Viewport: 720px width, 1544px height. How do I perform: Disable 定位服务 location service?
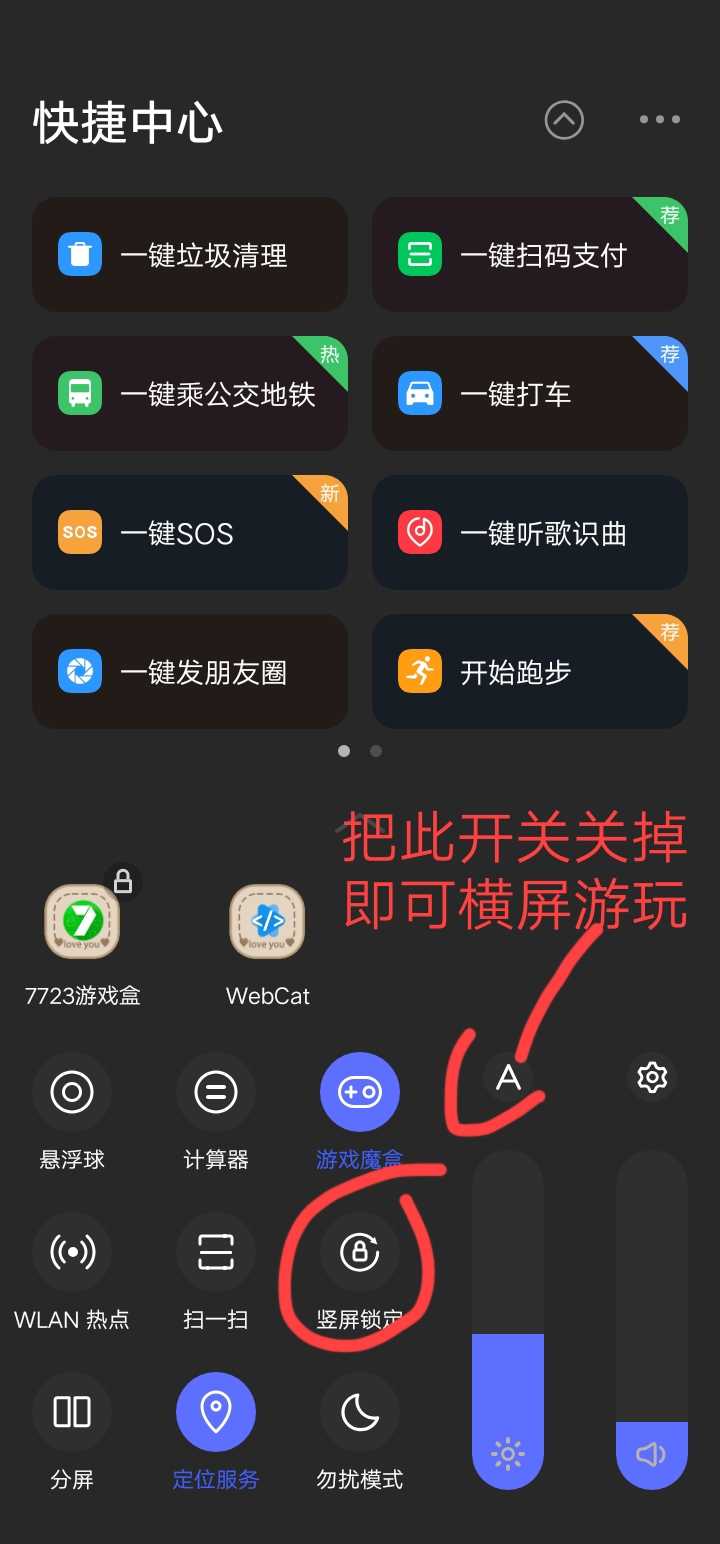click(x=216, y=1412)
